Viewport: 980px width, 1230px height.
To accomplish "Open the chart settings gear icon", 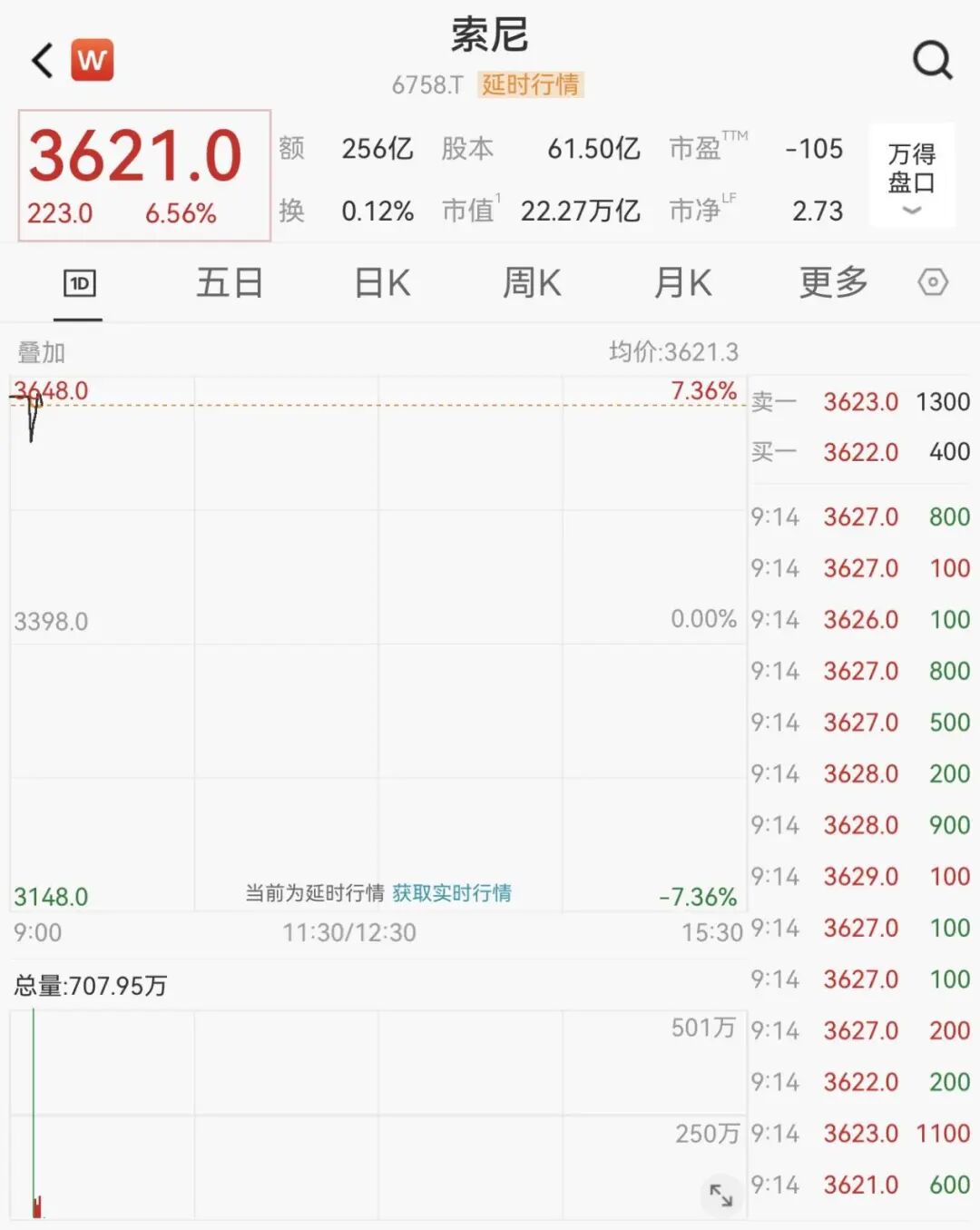I will (x=933, y=282).
